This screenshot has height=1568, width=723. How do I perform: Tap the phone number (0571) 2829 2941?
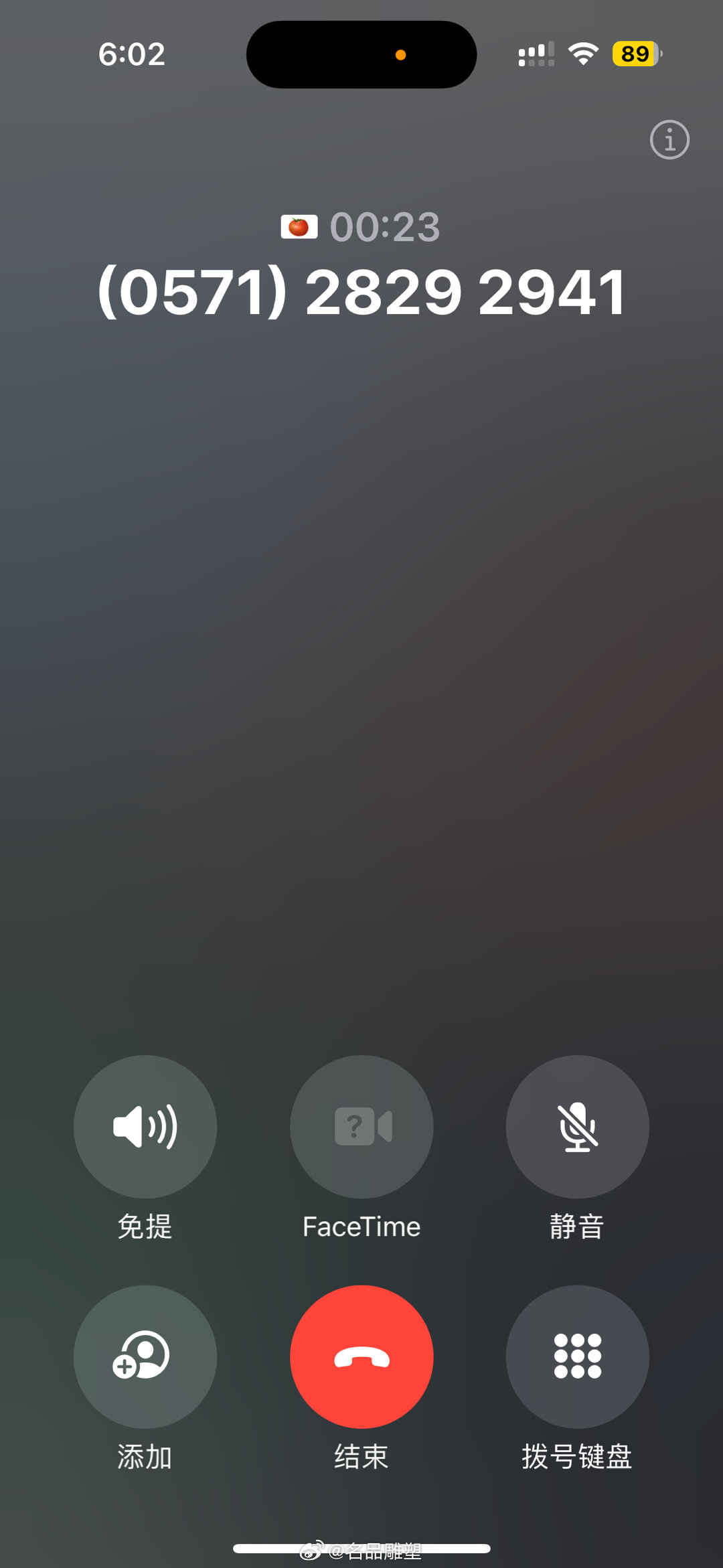click(361, 291)
